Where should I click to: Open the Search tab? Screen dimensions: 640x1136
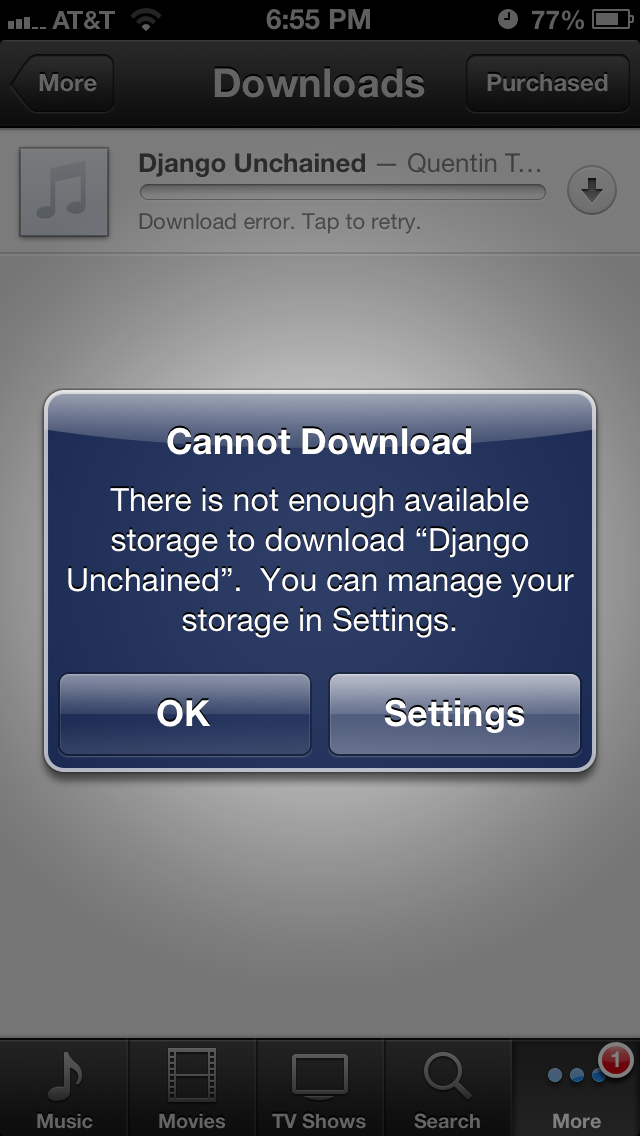(447, 1090)
